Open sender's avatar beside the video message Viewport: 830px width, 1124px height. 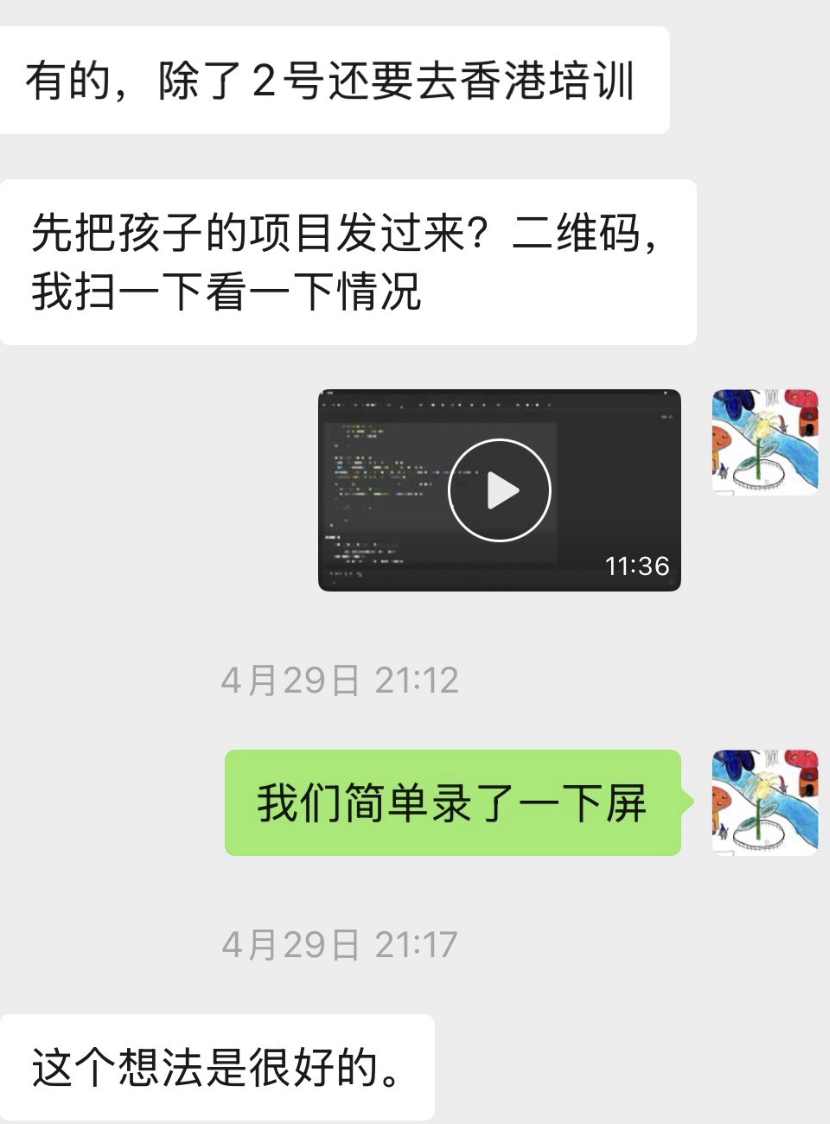[764, 441]
